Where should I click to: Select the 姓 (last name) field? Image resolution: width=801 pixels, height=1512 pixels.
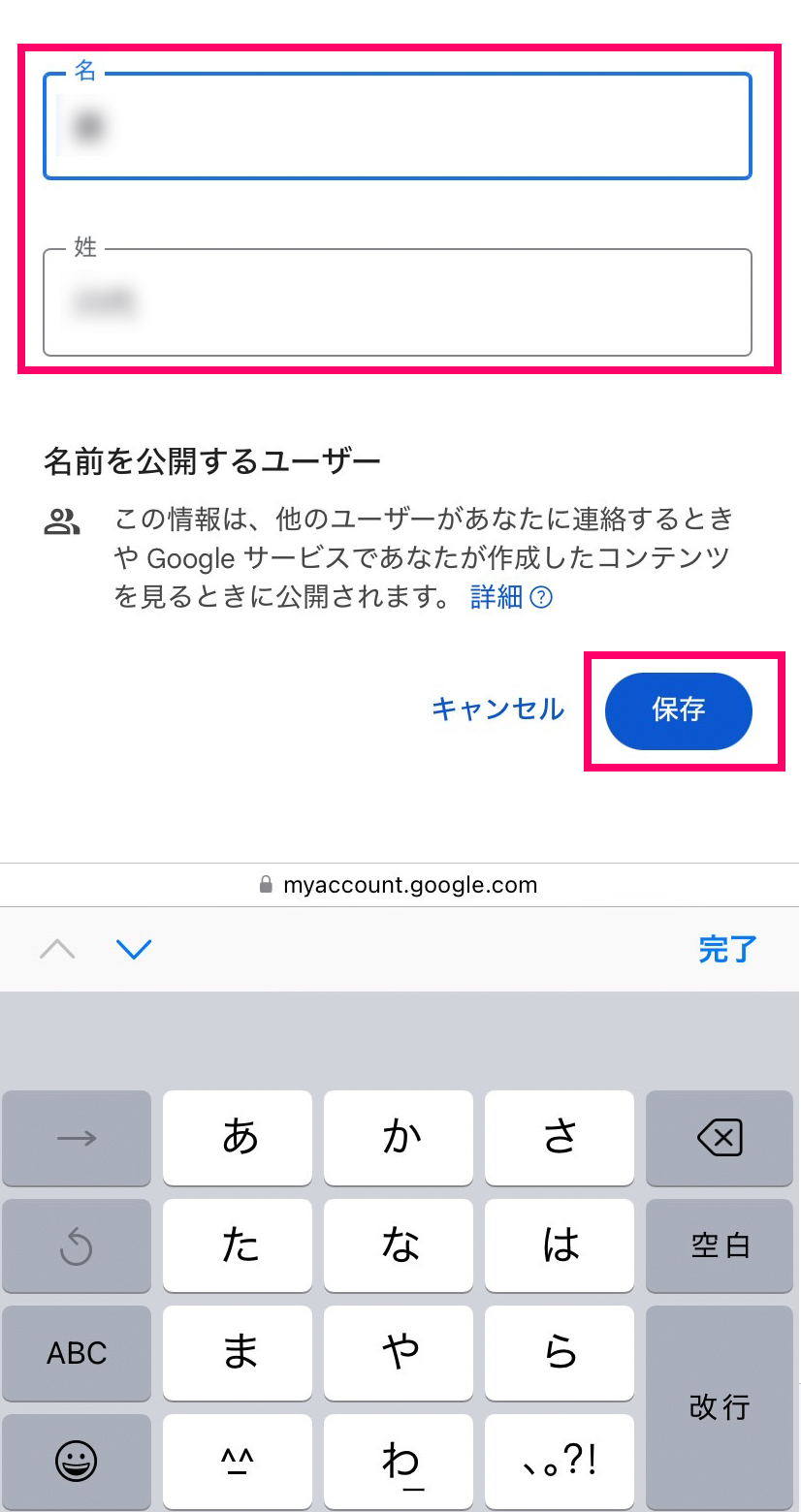(x=398, y=303)
